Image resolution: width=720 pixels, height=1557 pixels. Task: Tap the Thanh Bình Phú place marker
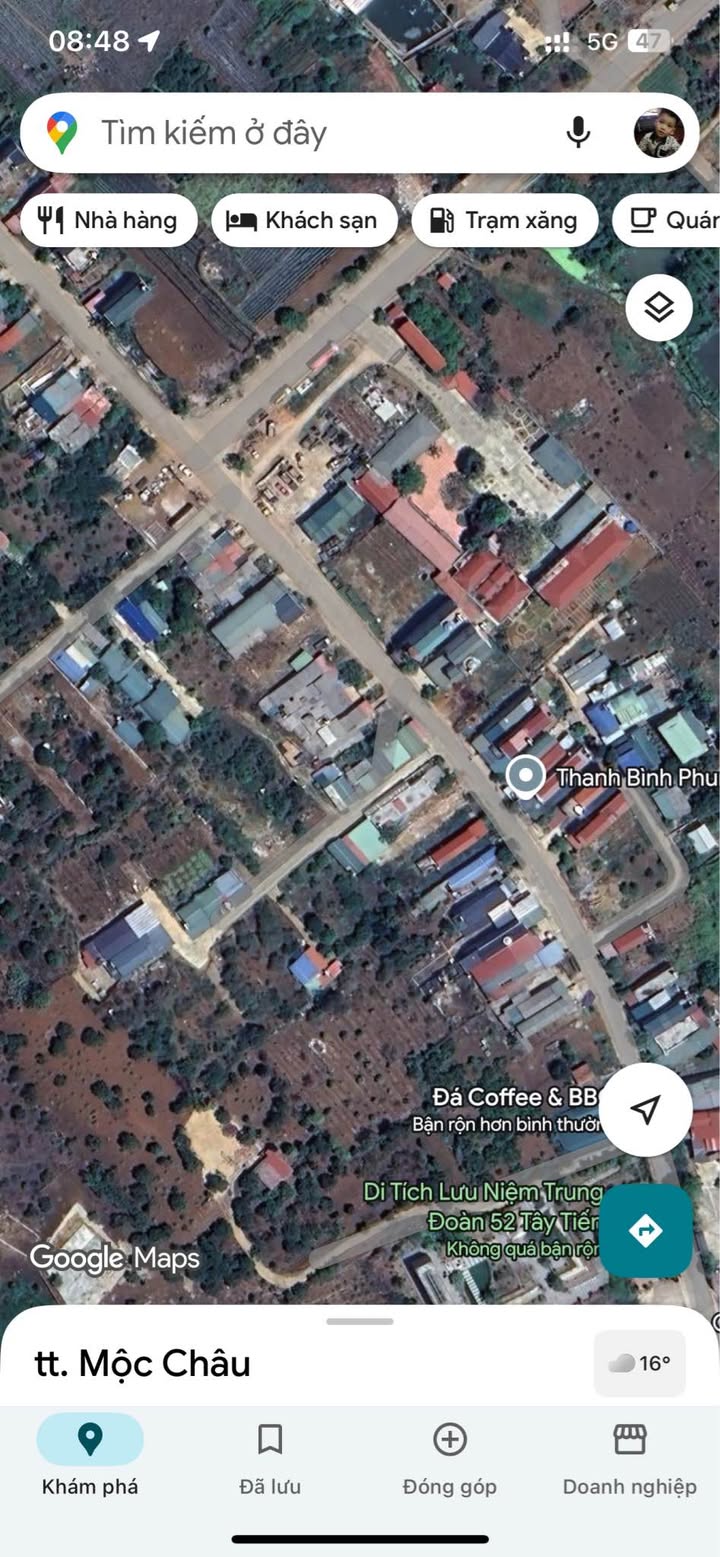point(526,776)
